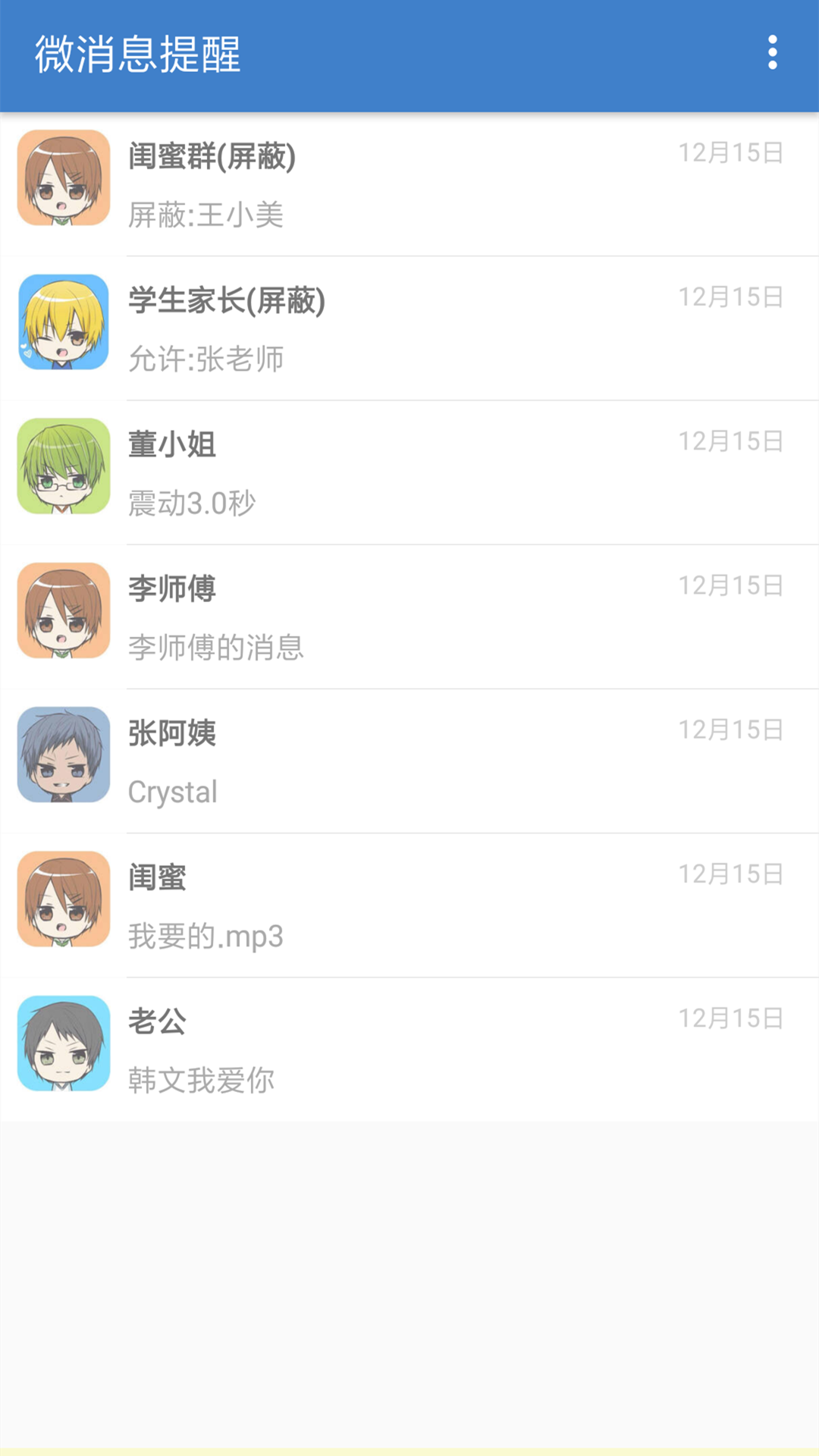
Task: Tap the 允许:张老师 subtitle text
Action: (206, 359)
